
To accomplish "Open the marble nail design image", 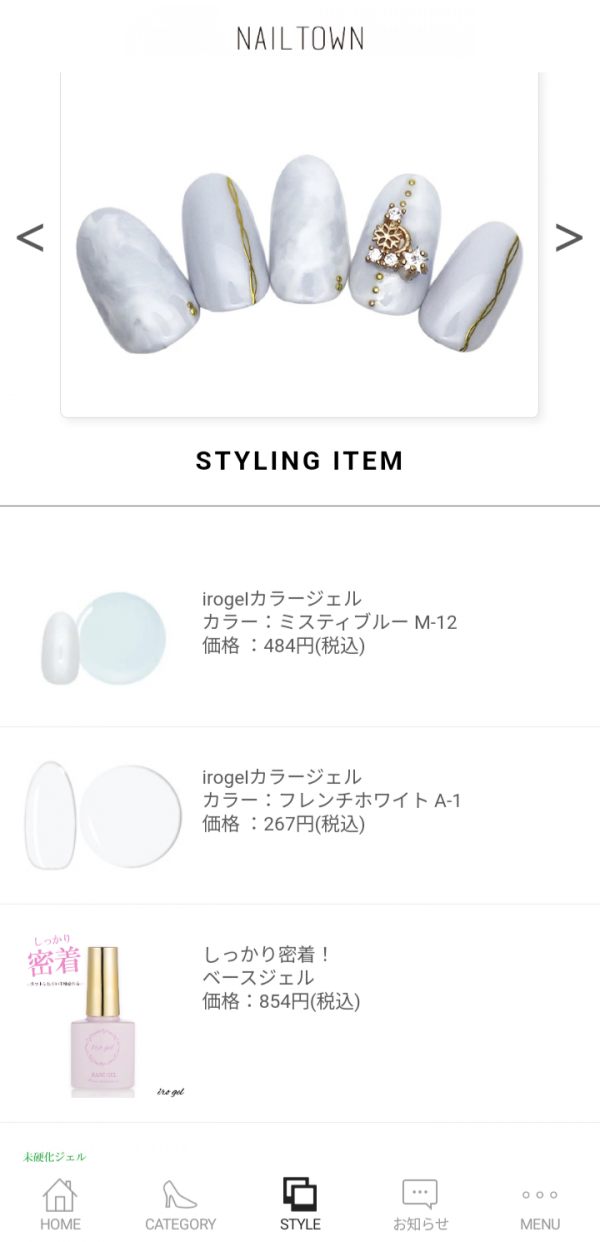I will (x=299, y=245).
